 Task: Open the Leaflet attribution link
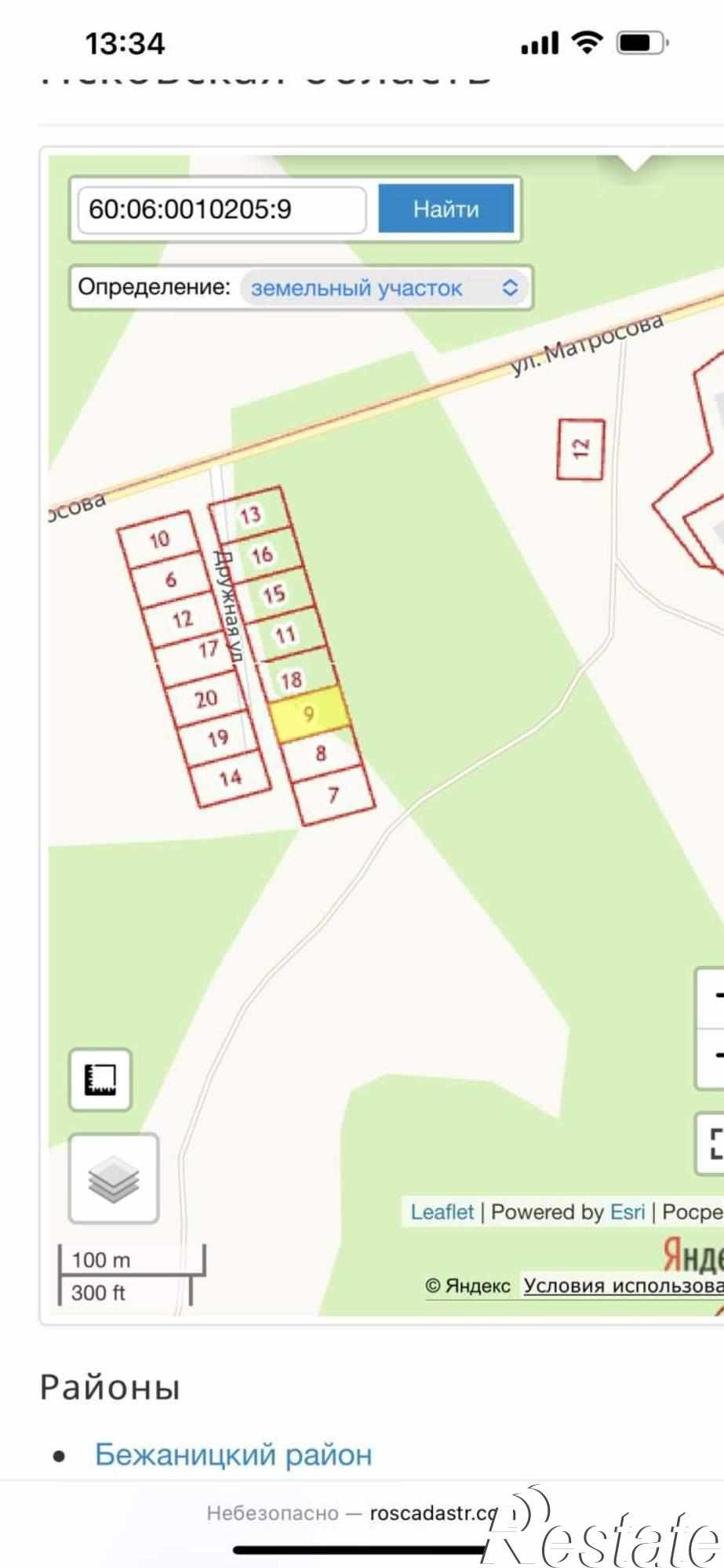tap(442, 1212)
